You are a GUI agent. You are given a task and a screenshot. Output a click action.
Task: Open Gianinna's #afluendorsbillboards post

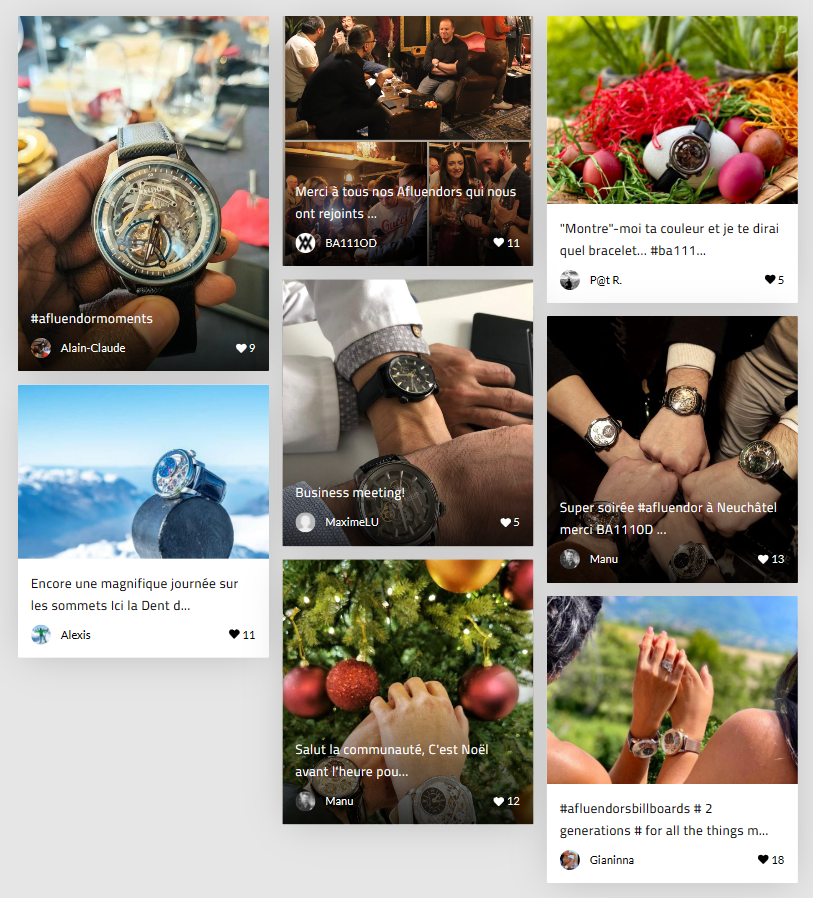(672, 690)
